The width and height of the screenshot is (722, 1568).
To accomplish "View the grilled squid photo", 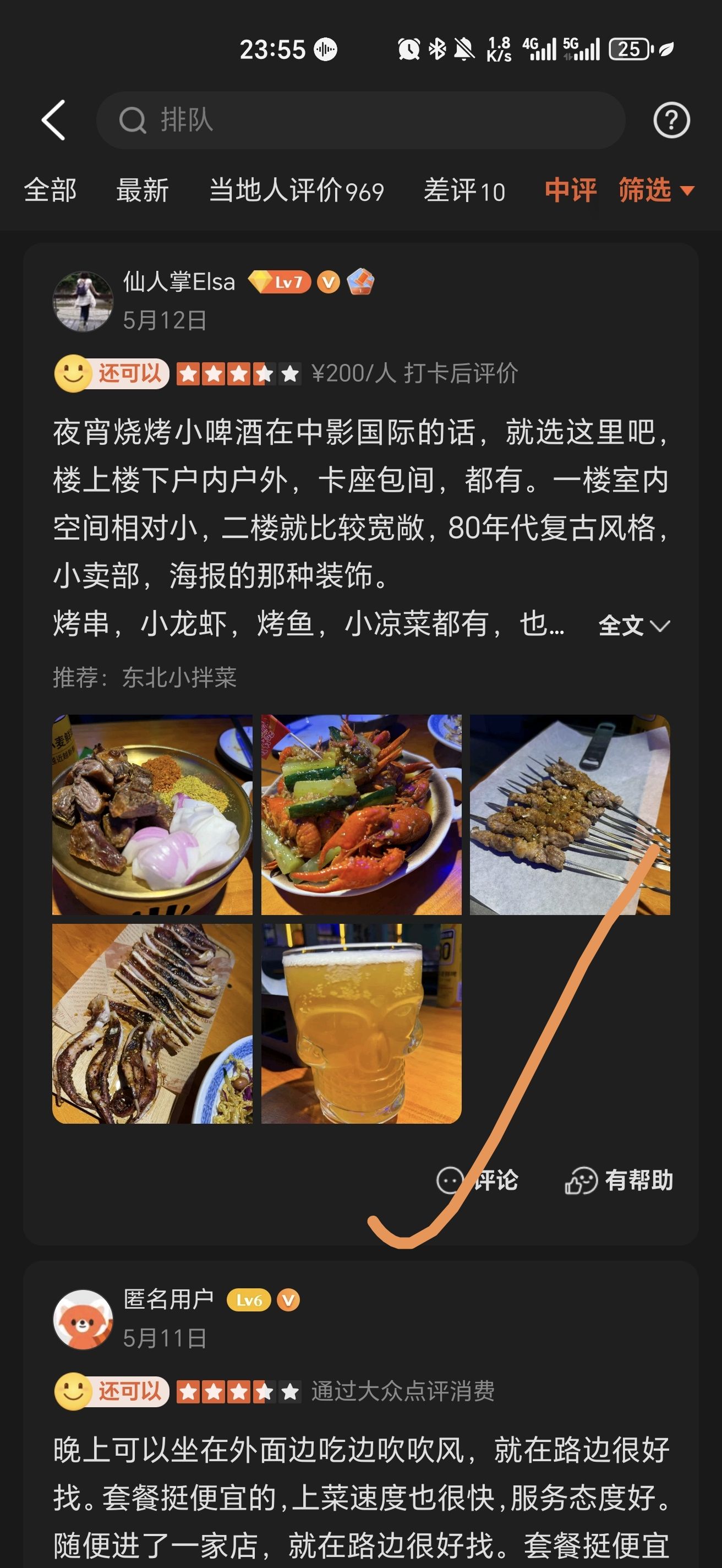I will coord(152,1023).
